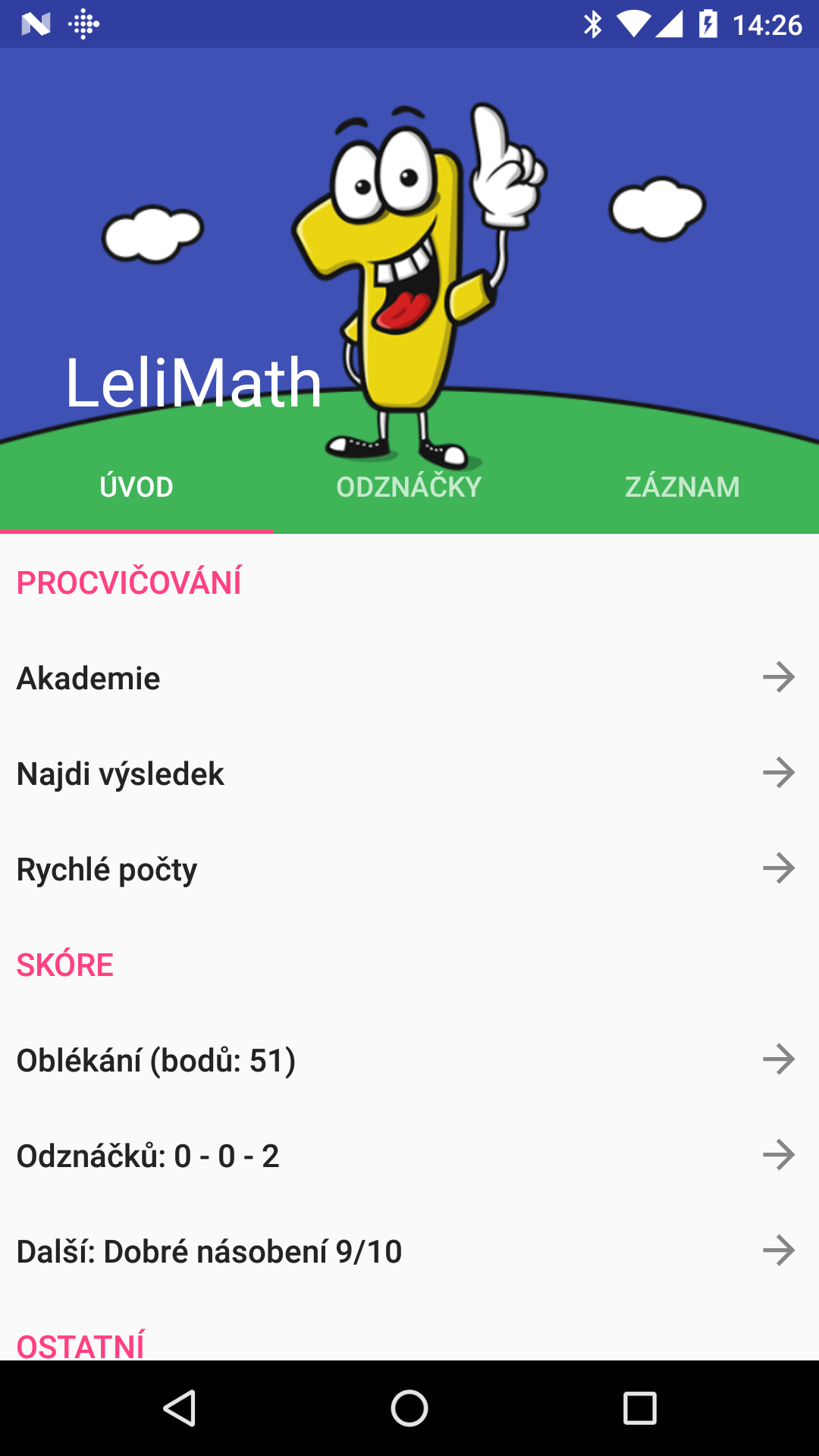View Odznáčků: 0 - 0 - 2 row

pos(409,1156)
